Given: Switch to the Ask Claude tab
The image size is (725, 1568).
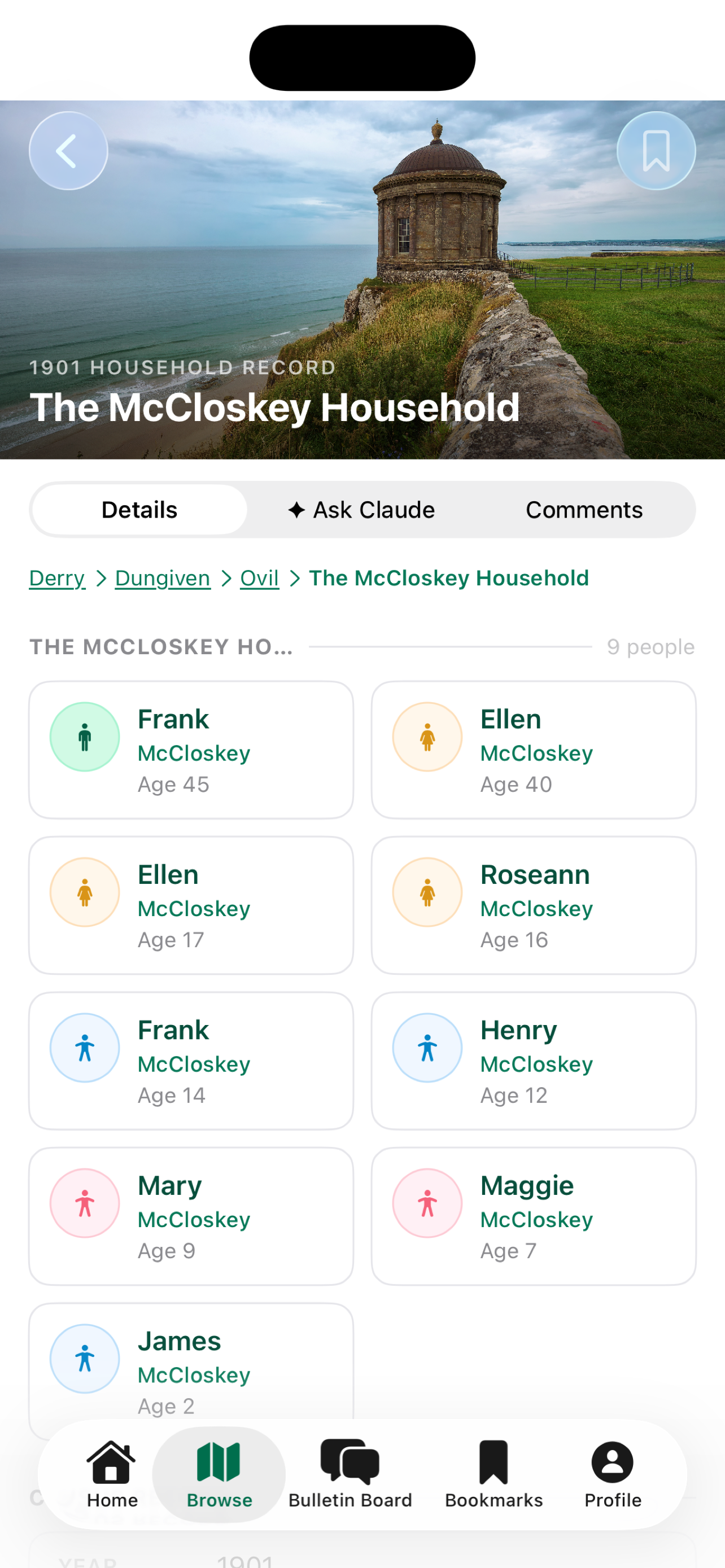Looking at the screenshot, I should pos(361,510).
